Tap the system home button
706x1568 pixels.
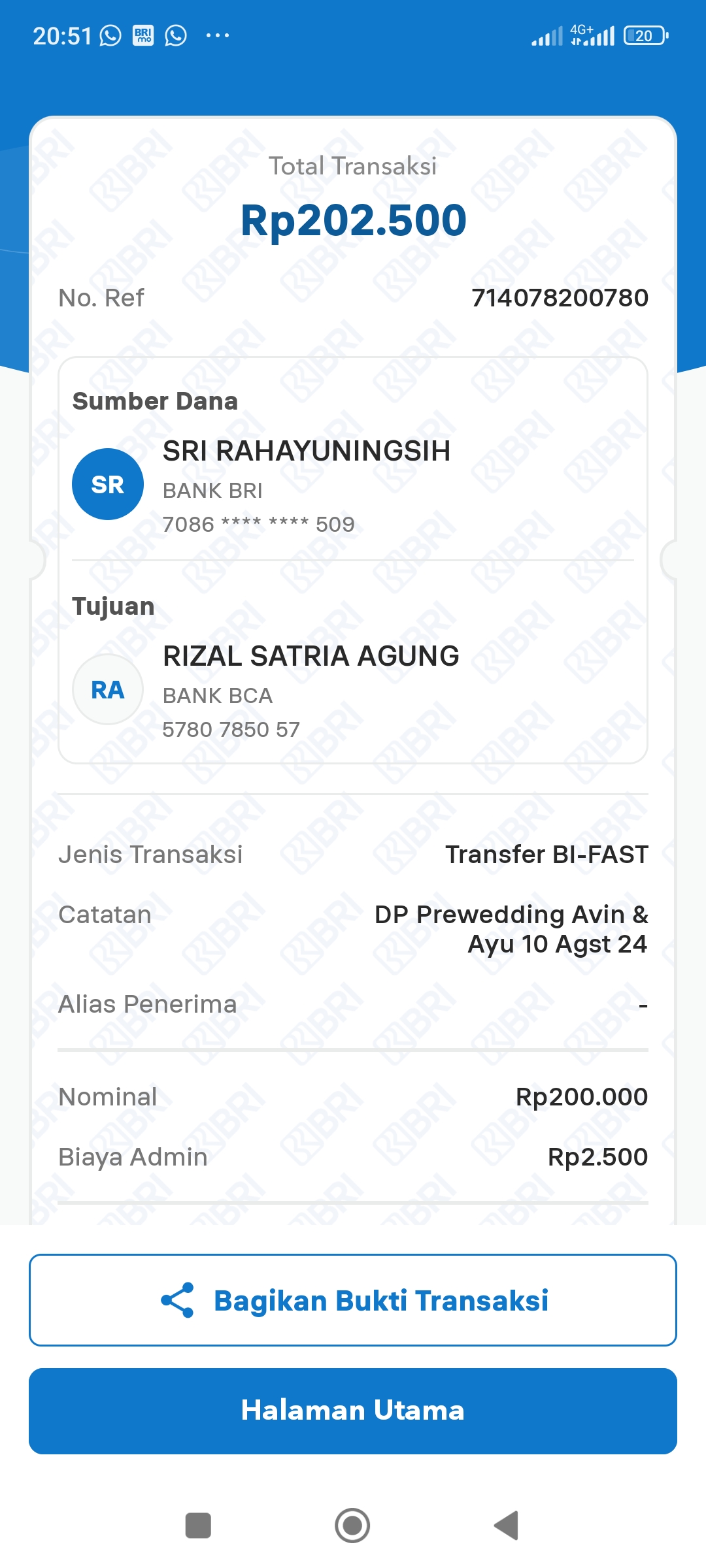pos(352,1526)
